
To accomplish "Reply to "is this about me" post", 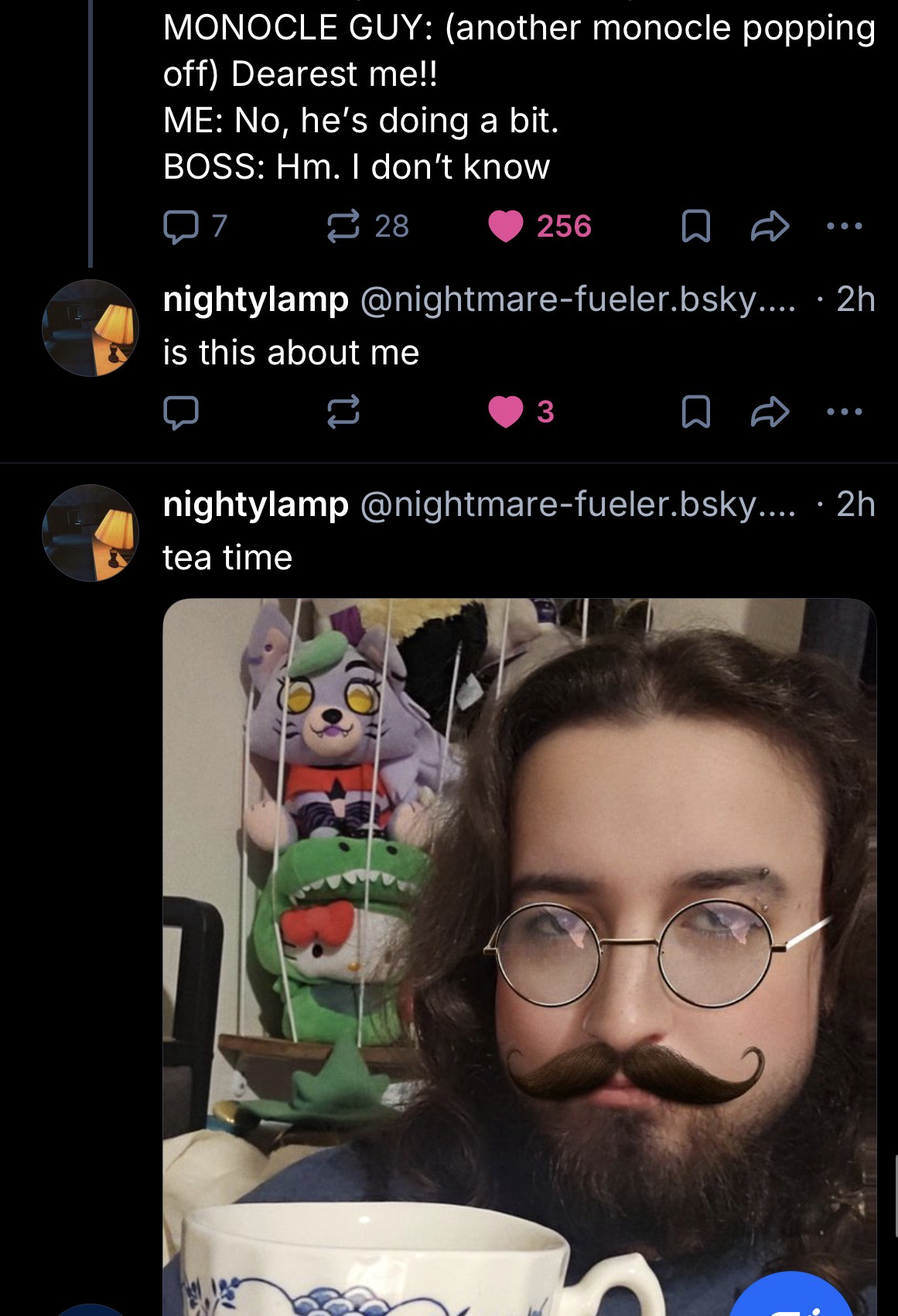I will (181, 412).
